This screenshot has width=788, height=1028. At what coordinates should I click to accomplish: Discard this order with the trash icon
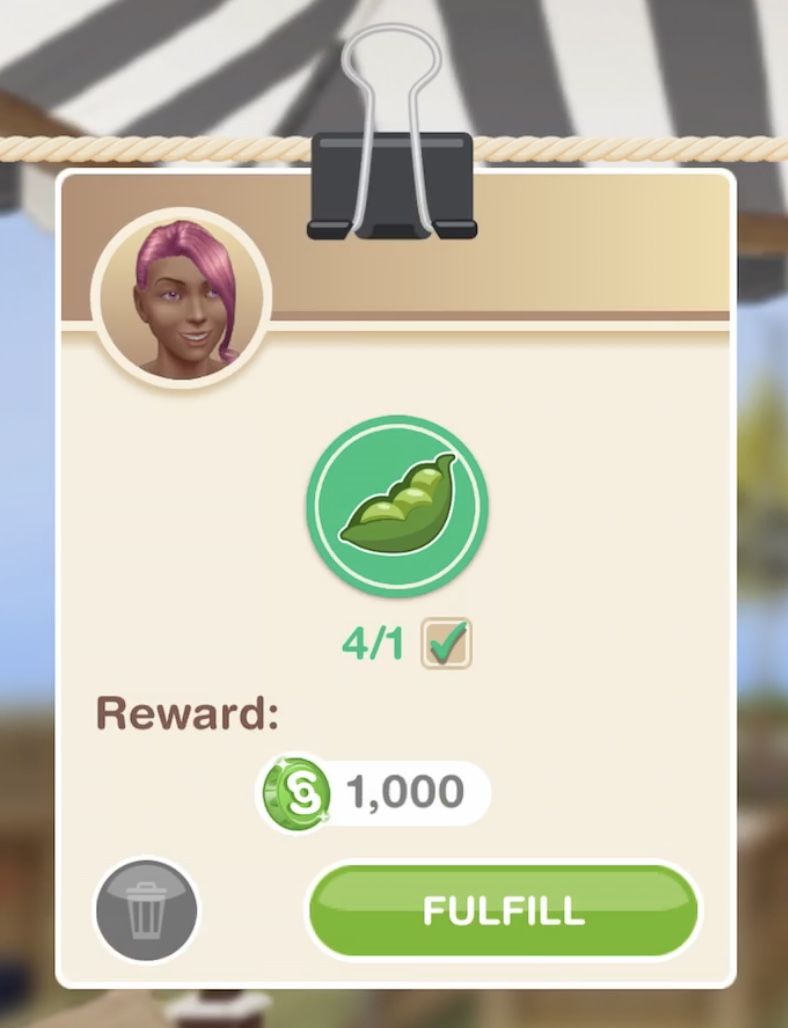pyautogui.click(x=146, y=910)
